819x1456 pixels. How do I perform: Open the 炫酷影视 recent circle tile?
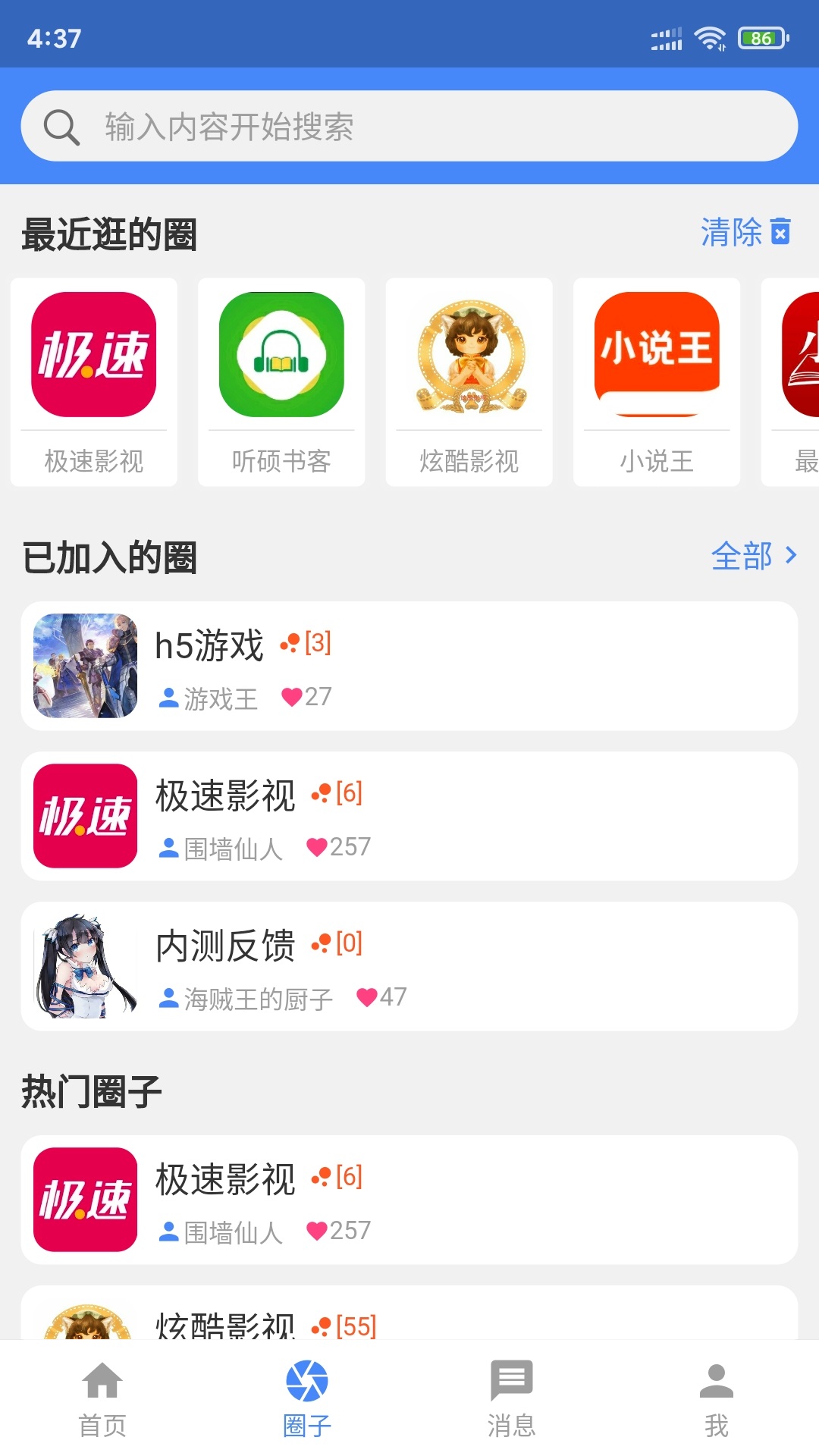[469, 381]
